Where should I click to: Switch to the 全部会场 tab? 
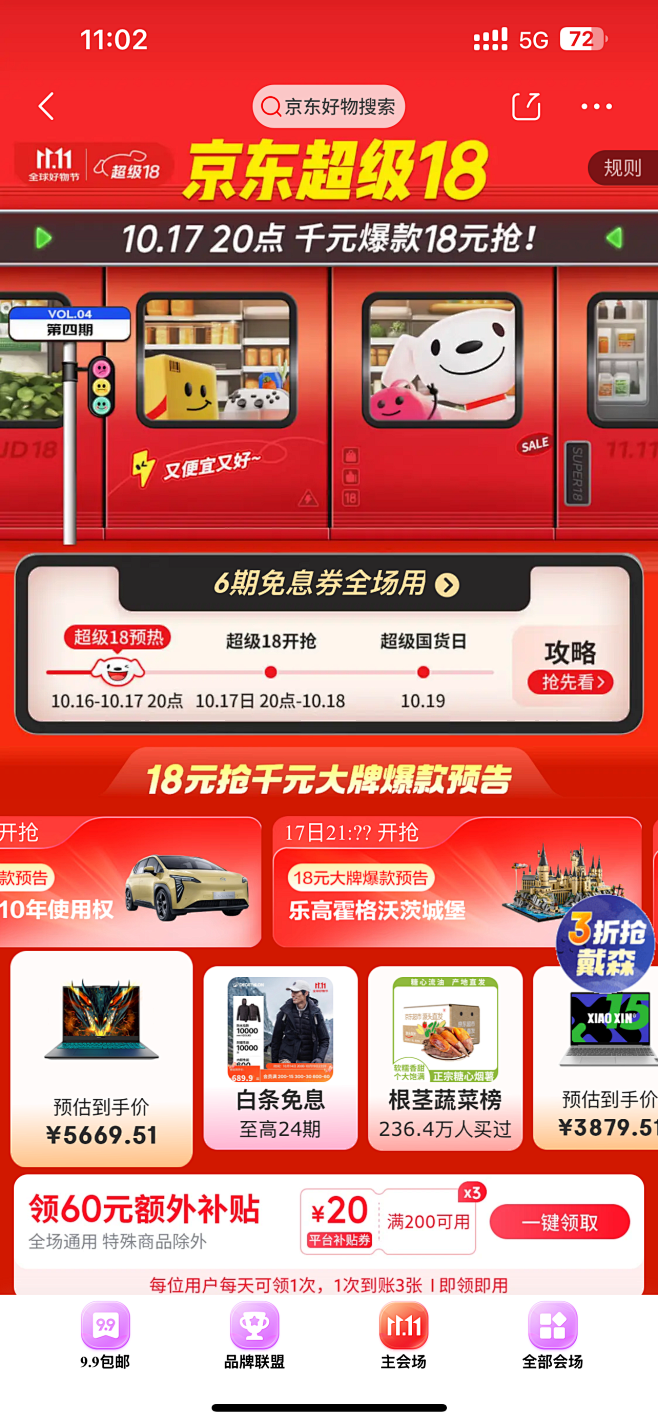(x=552, y=1335)
